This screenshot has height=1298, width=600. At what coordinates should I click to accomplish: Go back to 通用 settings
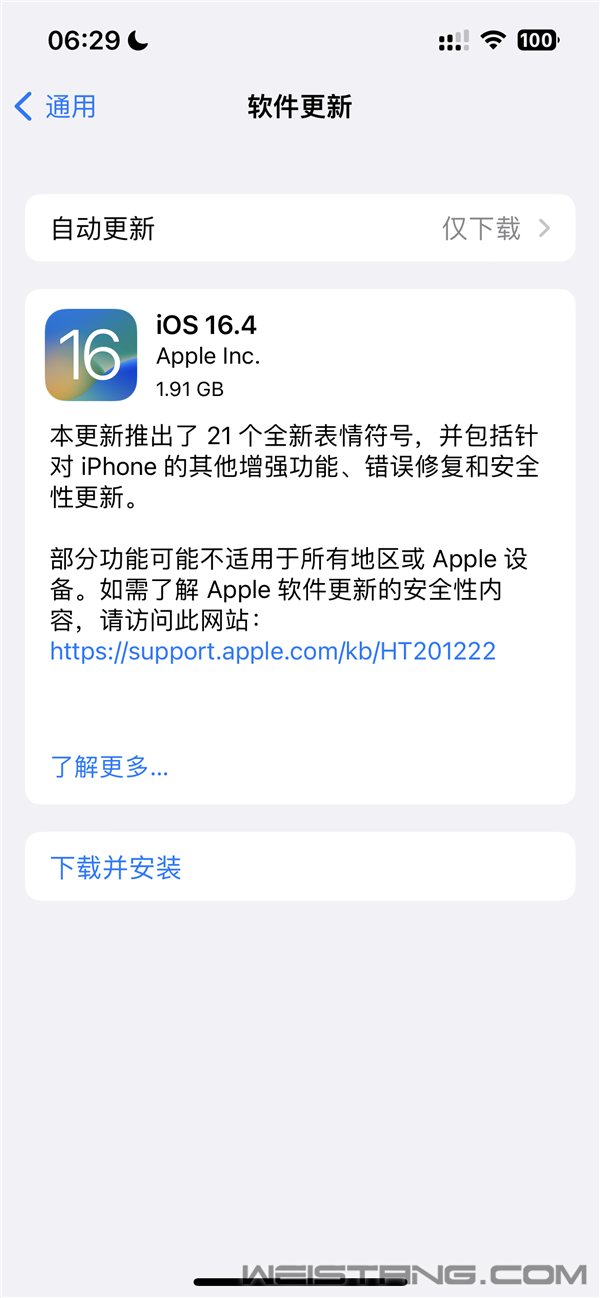tap(56, 106)
